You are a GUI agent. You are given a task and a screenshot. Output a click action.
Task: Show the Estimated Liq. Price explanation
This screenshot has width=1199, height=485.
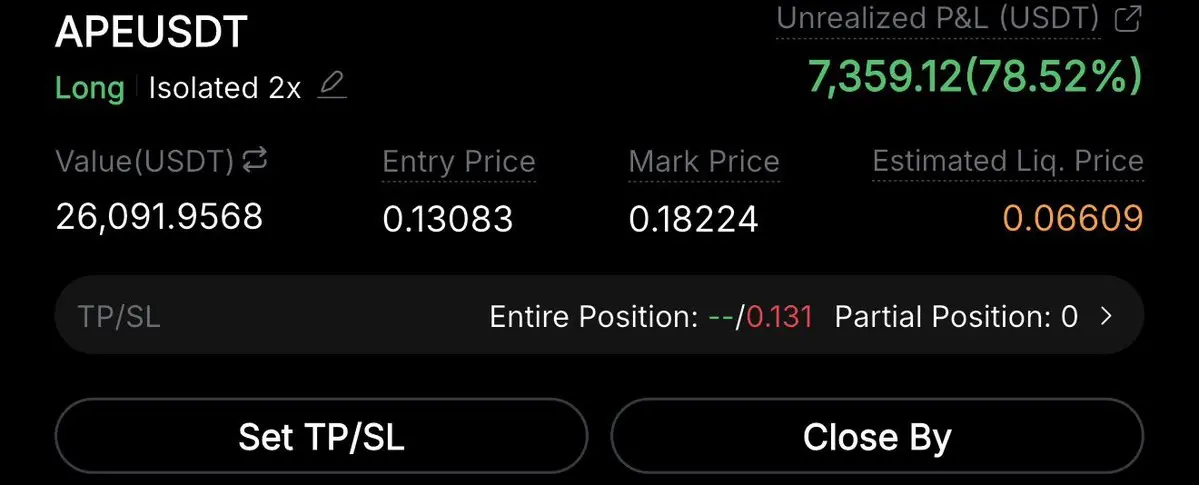click(1007, 161)
